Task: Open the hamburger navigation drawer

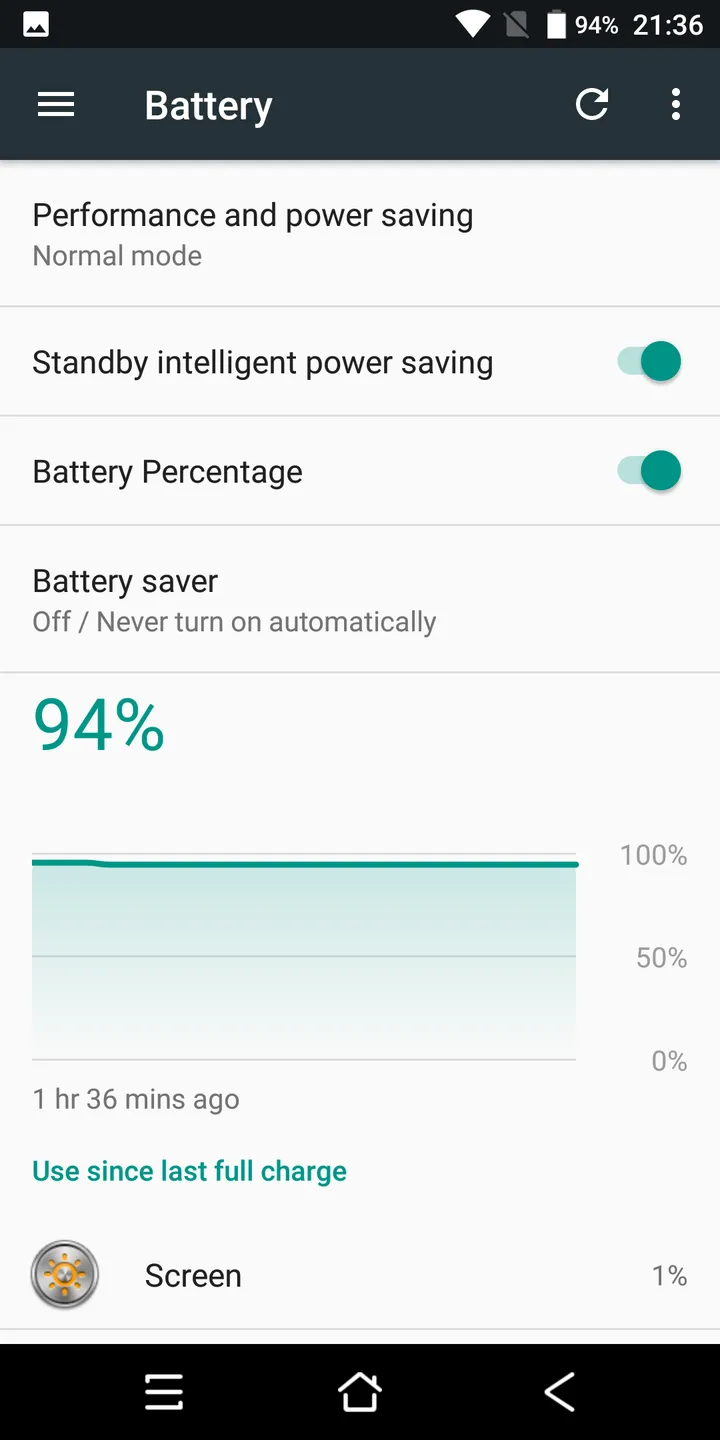Action: coord(56,104)
